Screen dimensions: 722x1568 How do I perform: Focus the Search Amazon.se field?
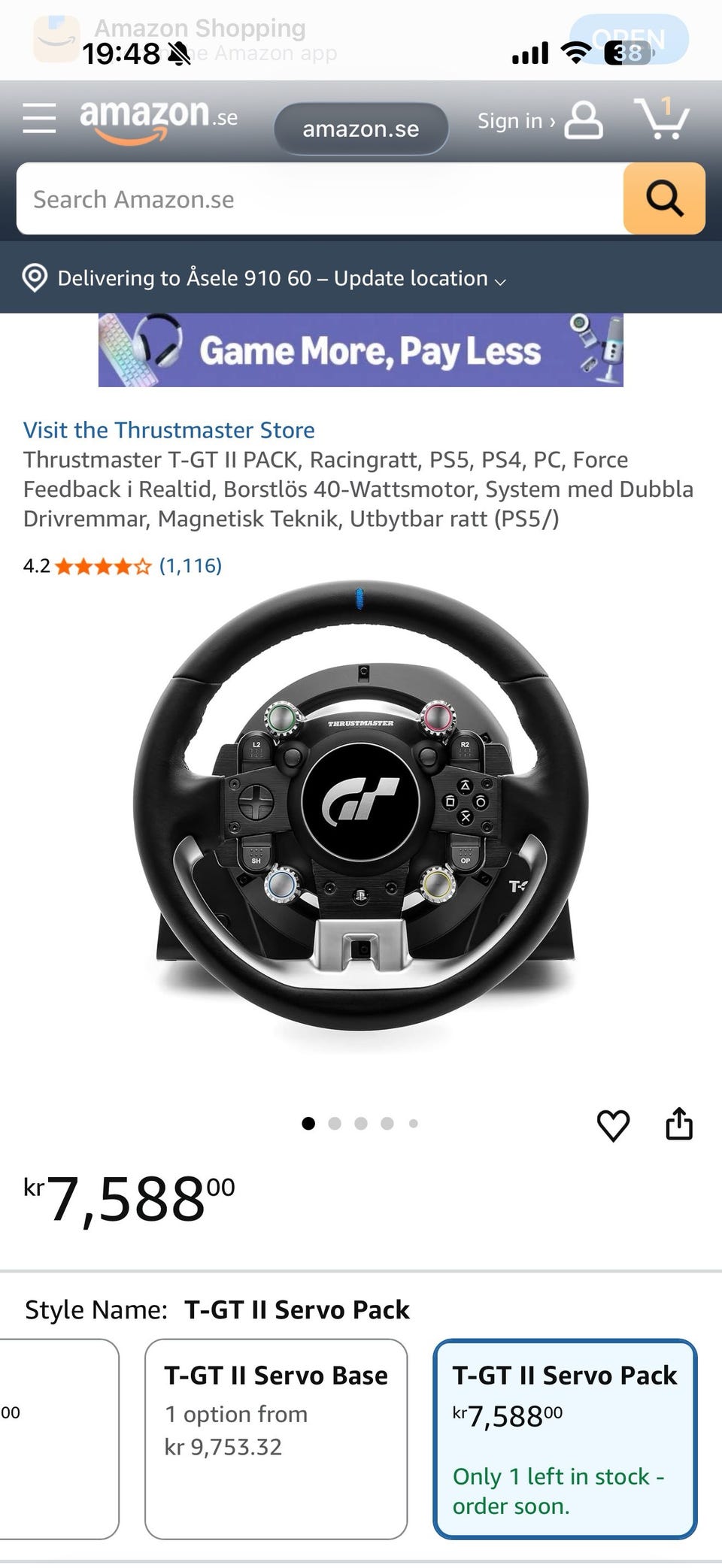click(320, 199)
